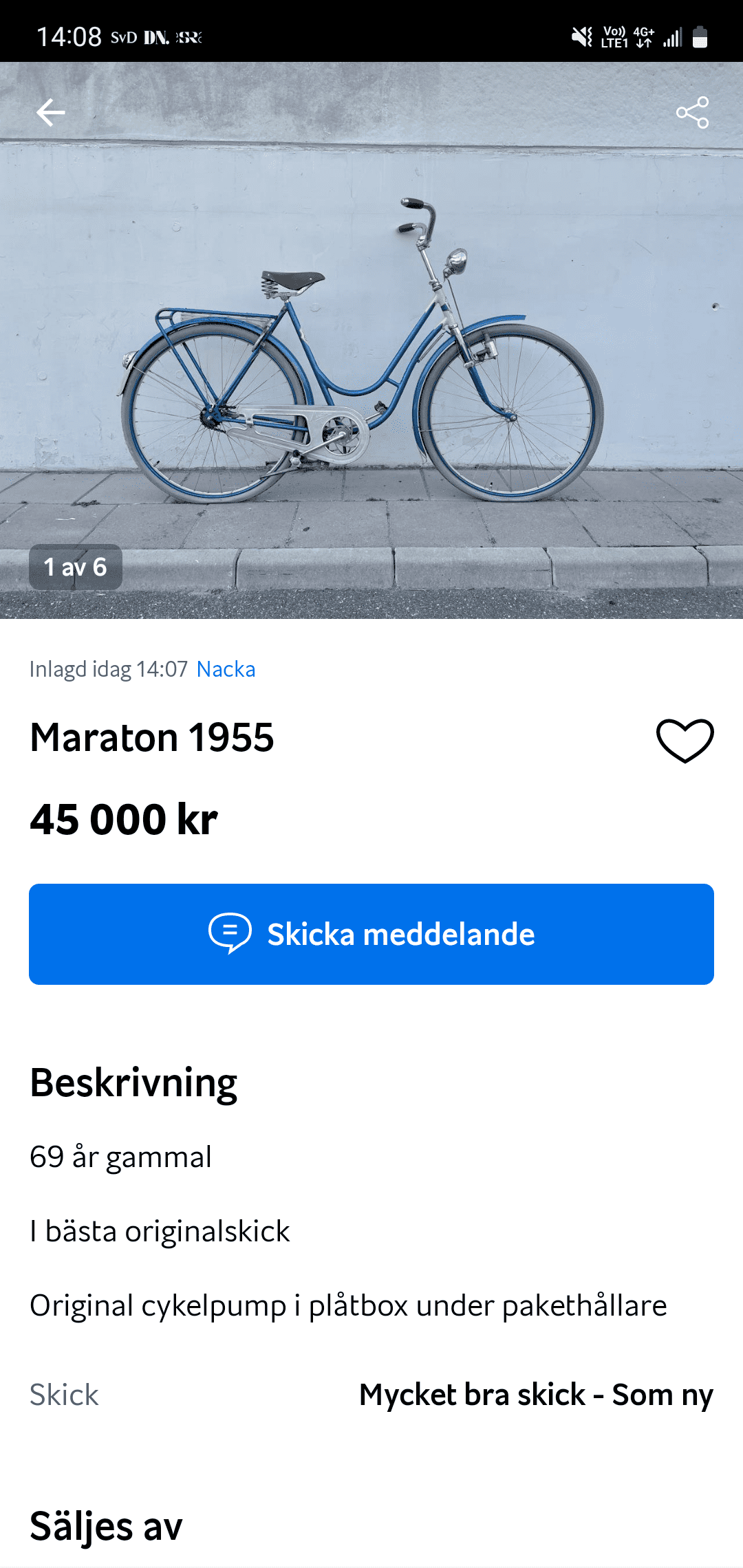Screen dimensions: 743x1568
Task: Tap the 45 000 kr price text
Action: (122, 818)
